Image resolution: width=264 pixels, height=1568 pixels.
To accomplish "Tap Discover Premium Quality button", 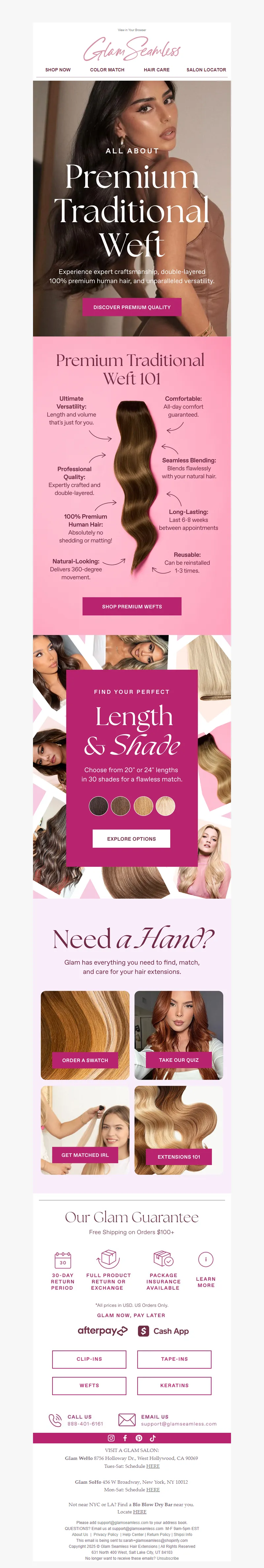I will point(132,307).
